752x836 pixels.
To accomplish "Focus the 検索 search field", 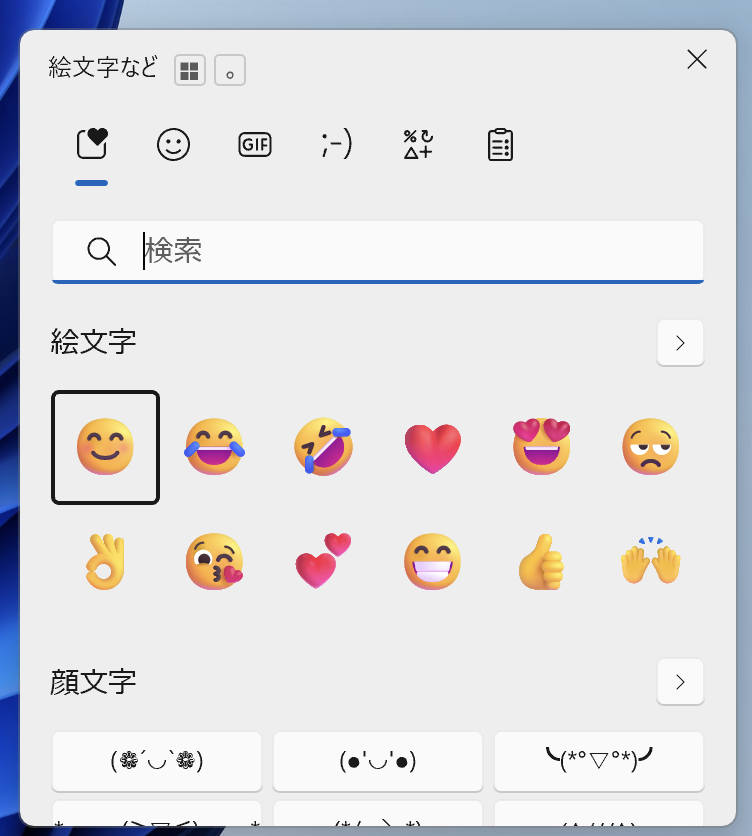I will click(x=400, y=251).
